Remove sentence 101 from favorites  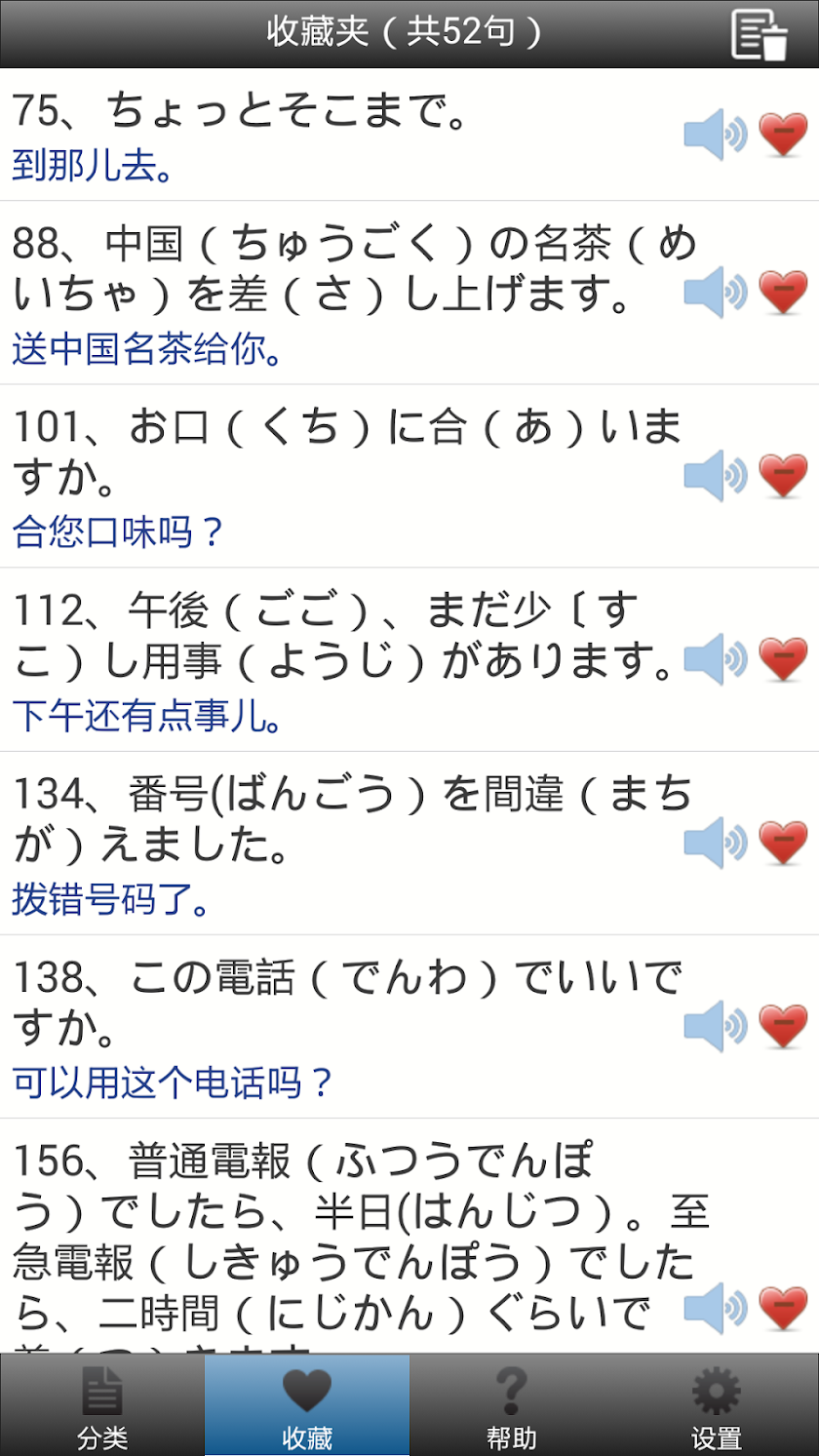(783, 475)
